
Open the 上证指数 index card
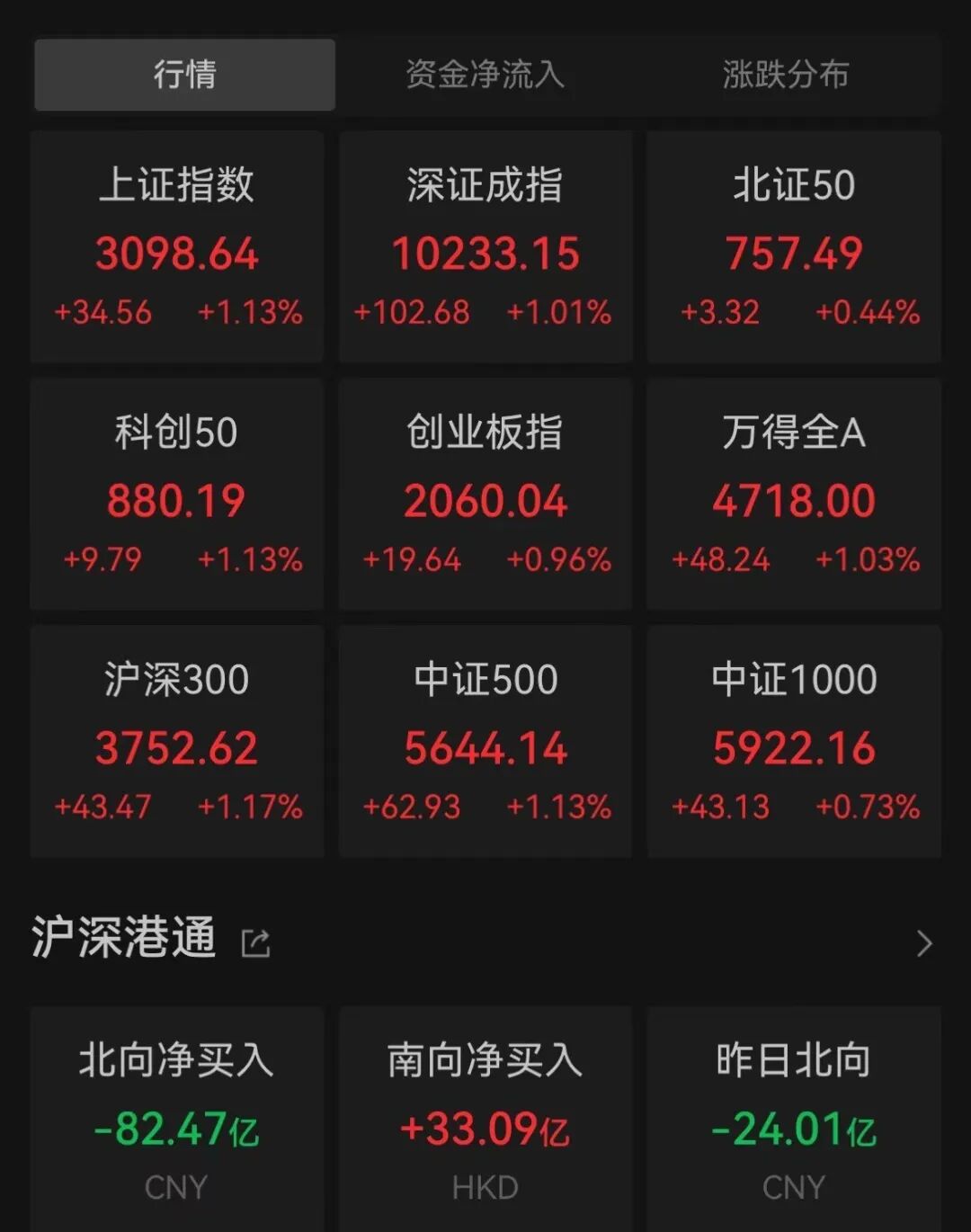[177, 247]
